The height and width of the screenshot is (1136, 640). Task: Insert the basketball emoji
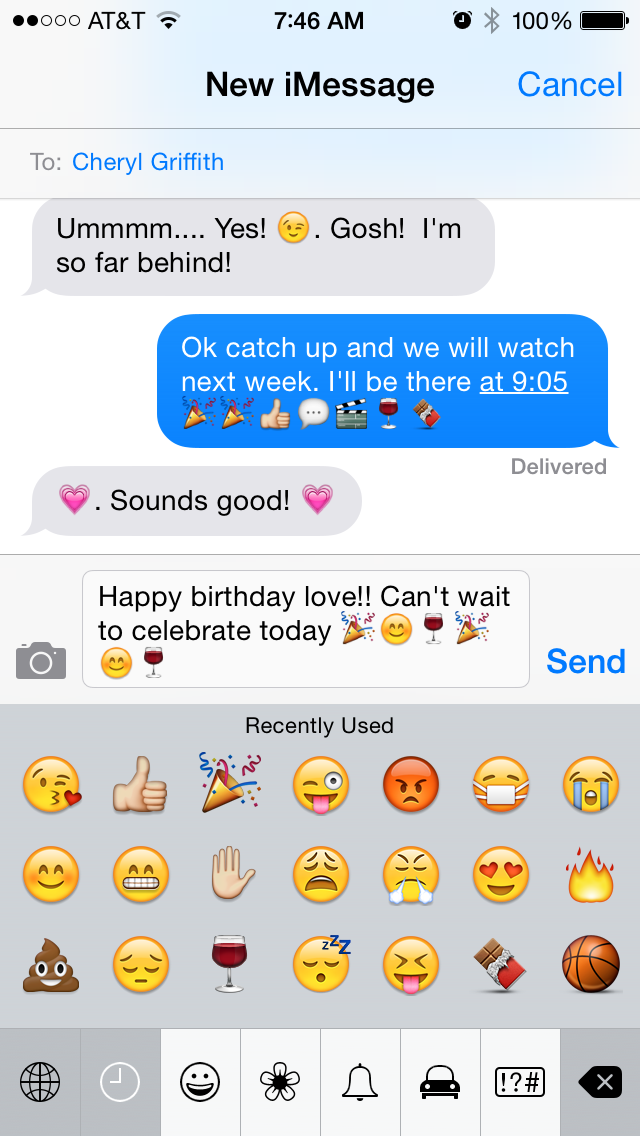(590, 965)
